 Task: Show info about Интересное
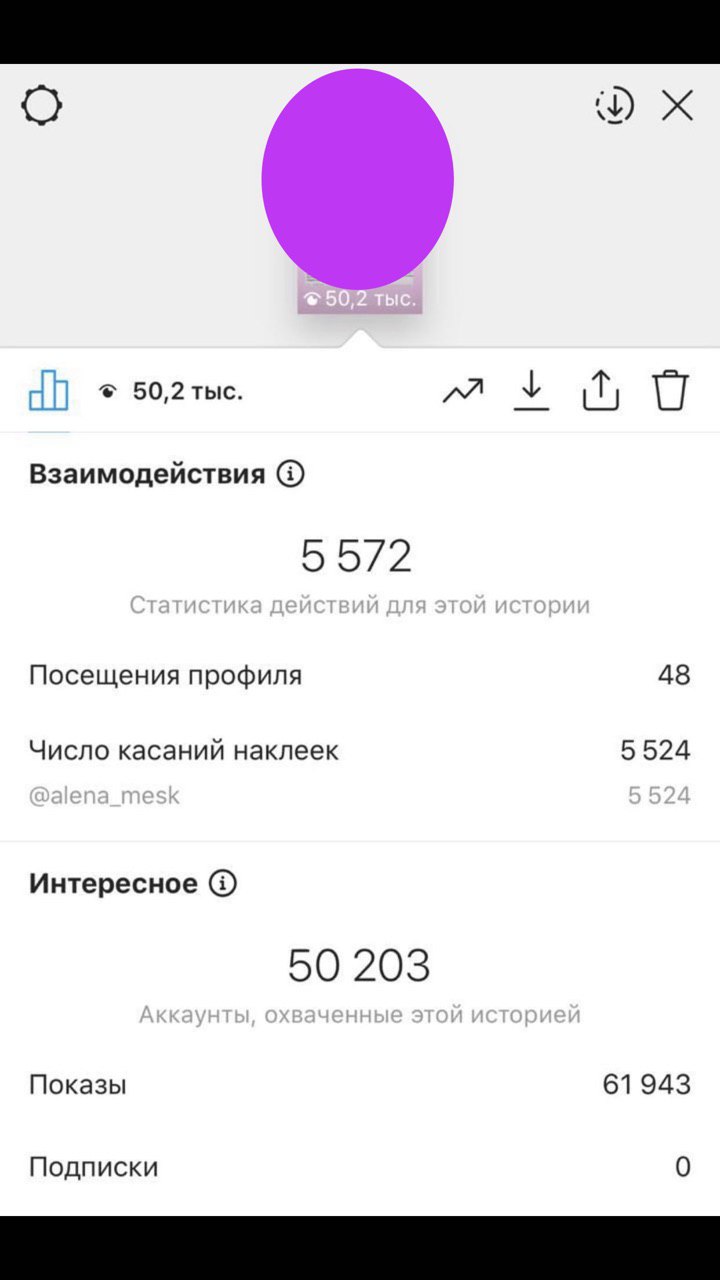[x=223, y=884]
